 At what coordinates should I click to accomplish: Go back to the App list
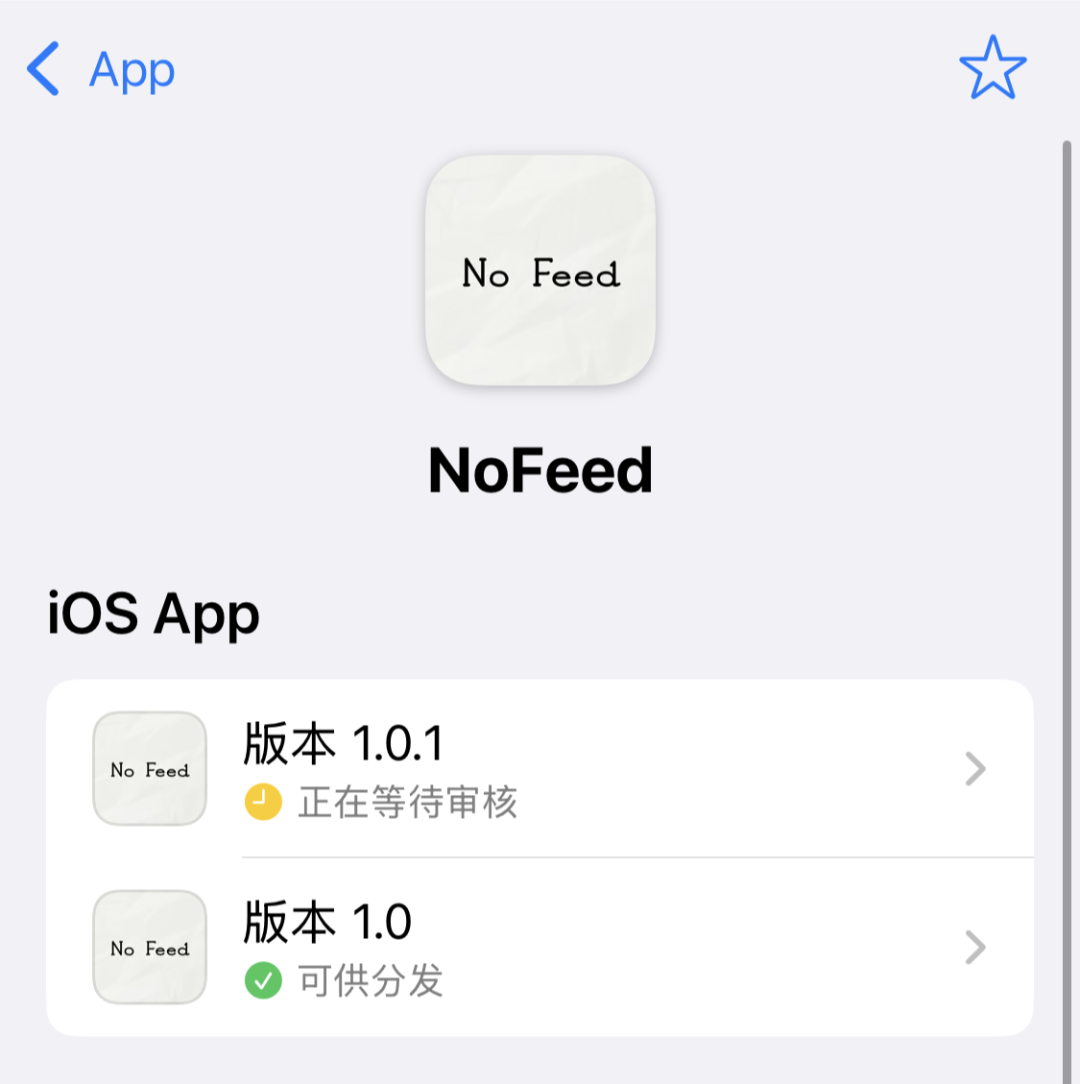(100, 70)
